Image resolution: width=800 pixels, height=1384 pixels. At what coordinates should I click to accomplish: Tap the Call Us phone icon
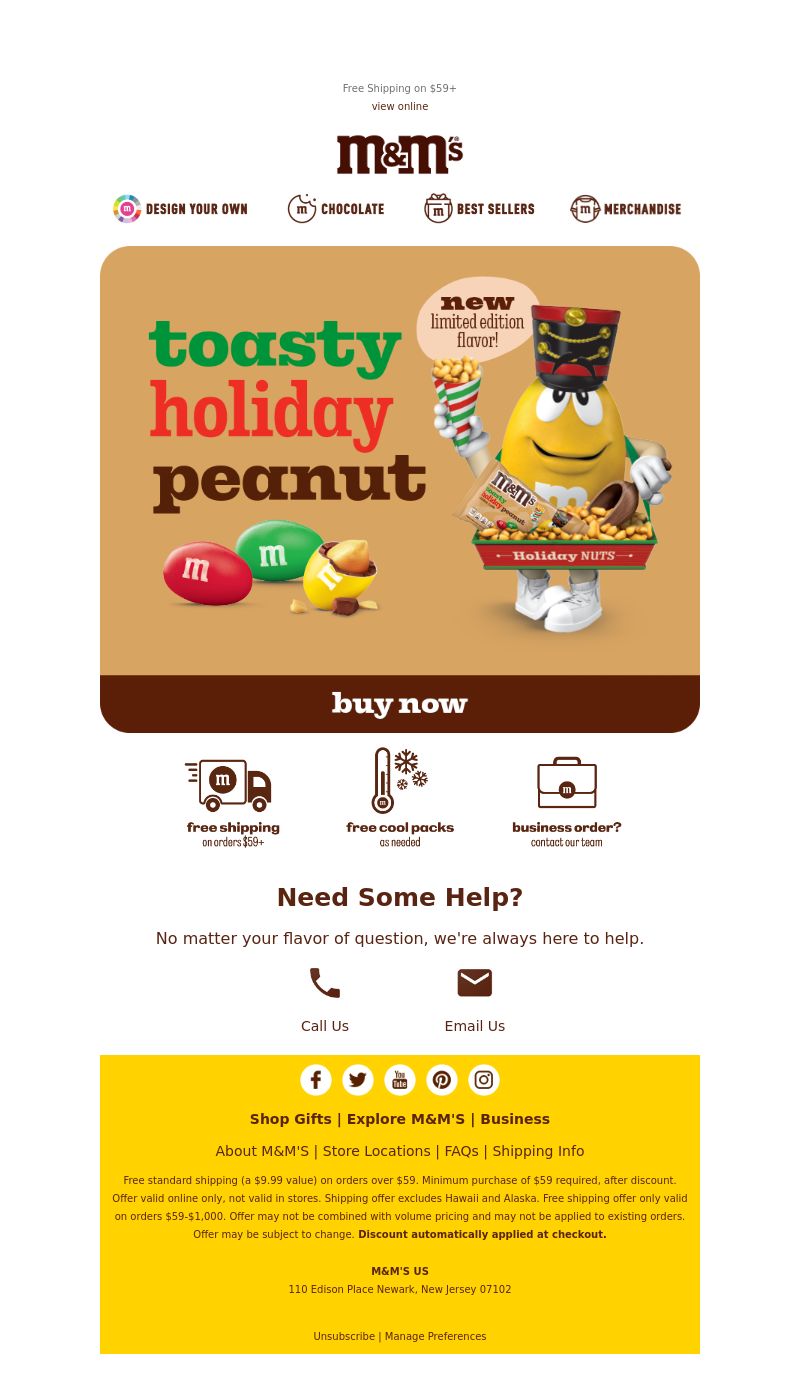click(x=325, y=983)
